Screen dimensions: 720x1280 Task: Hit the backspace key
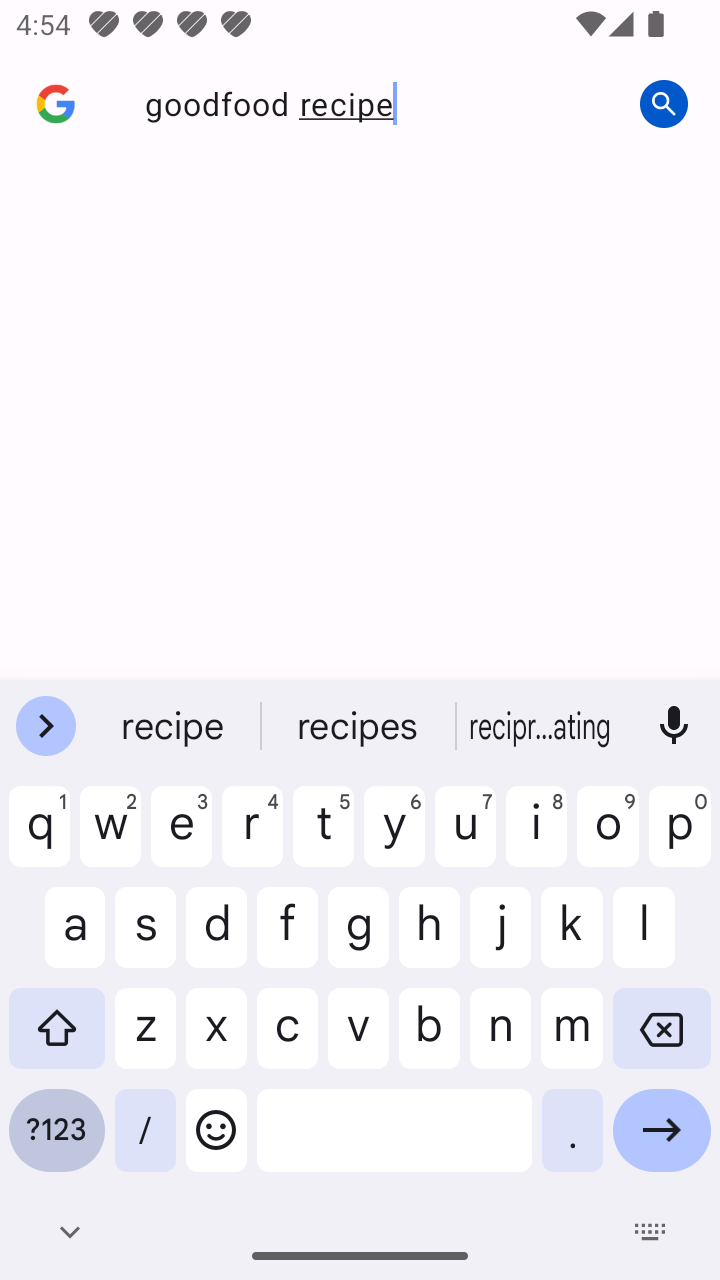coord(661,1029)
